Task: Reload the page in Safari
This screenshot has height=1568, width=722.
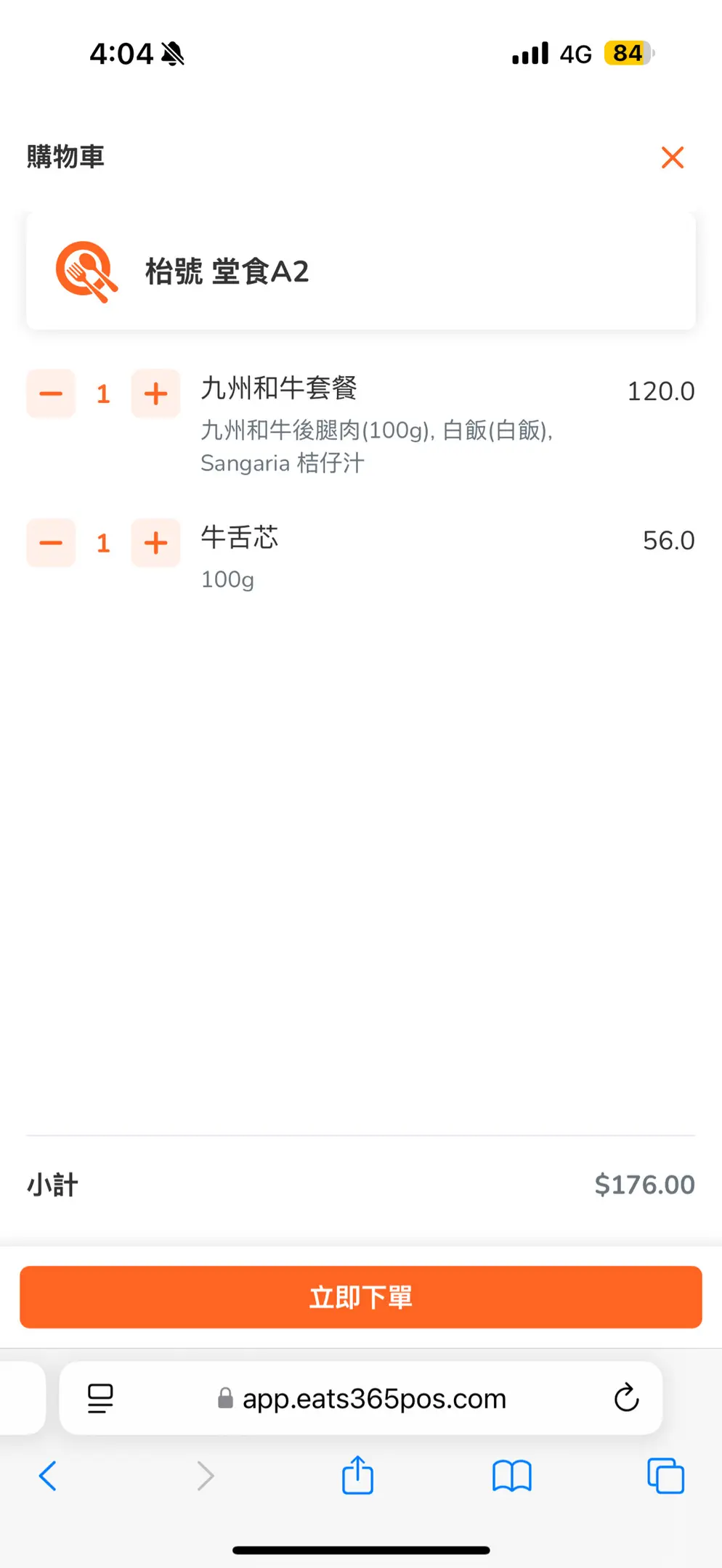Action: tap(626, 1397)
